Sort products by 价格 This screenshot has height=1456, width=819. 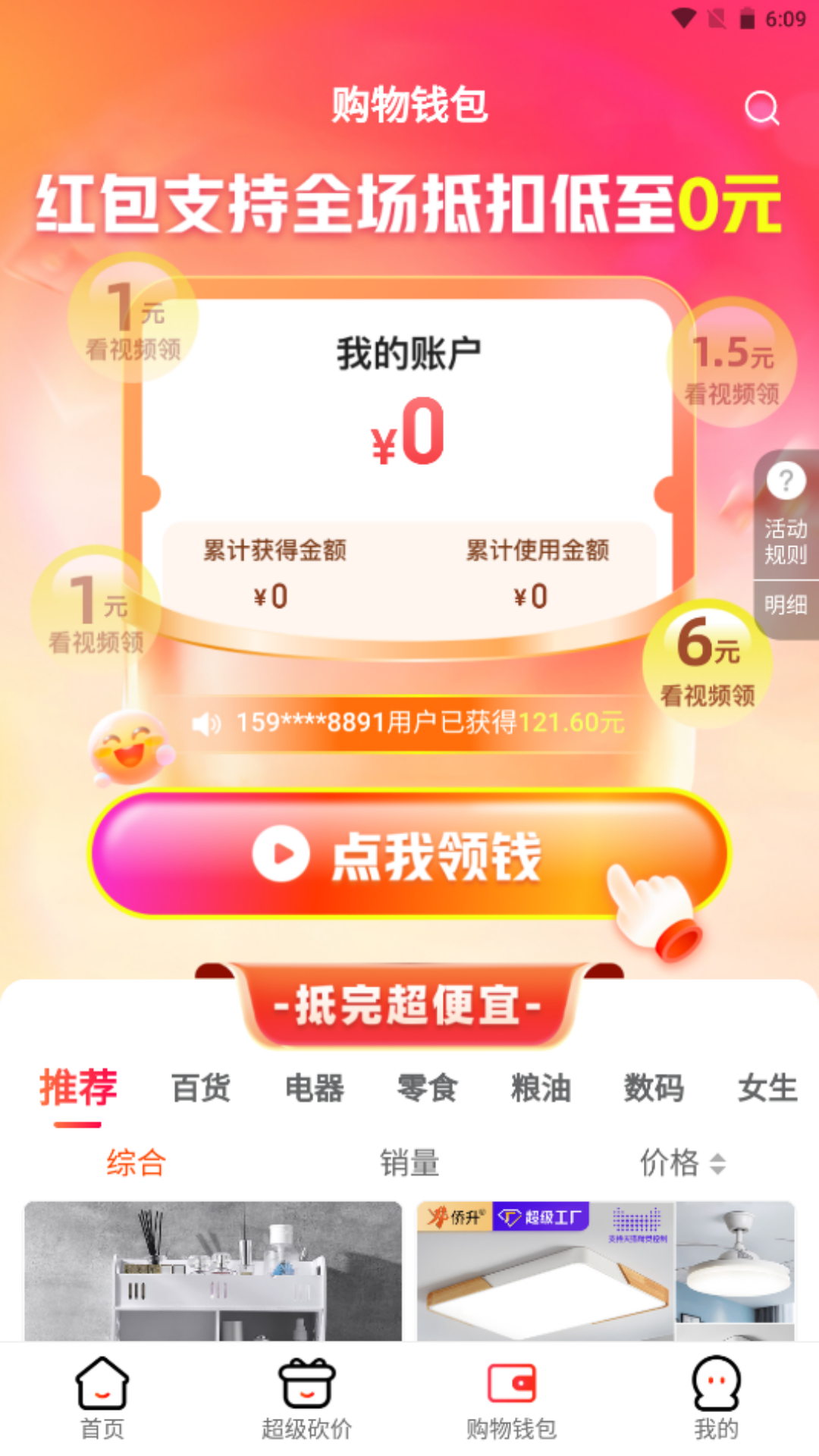click(x=681, y=1163)
